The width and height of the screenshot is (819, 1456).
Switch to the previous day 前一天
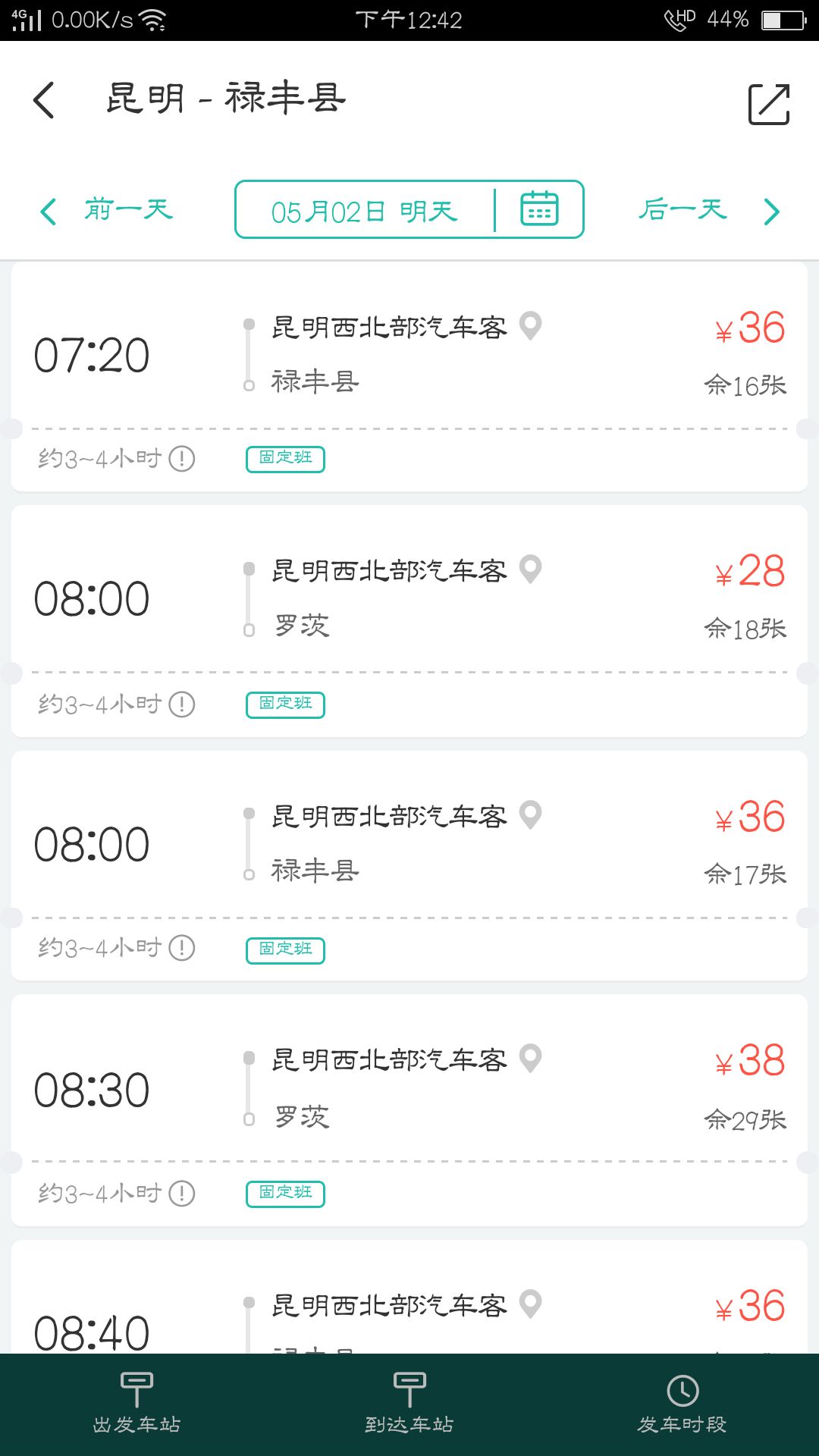[107, 210]
